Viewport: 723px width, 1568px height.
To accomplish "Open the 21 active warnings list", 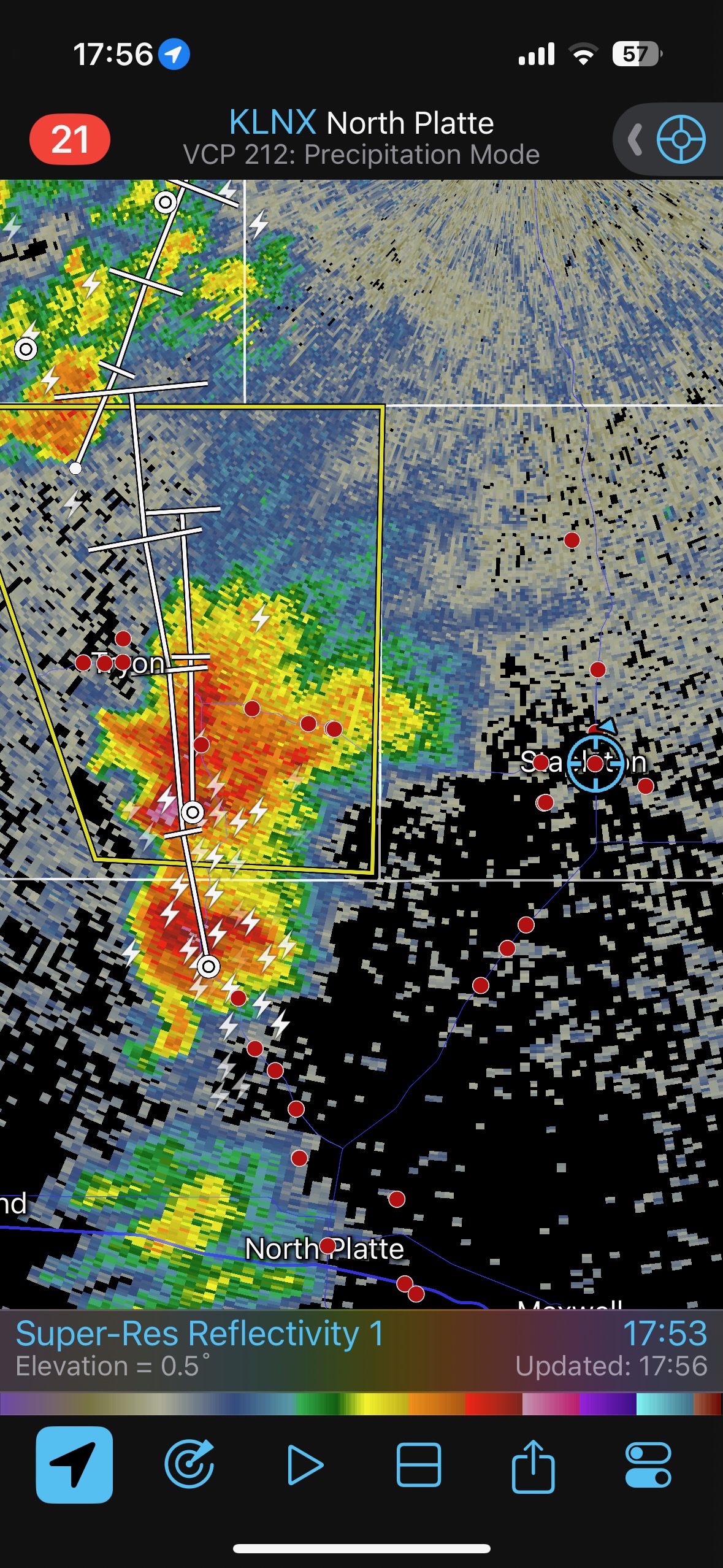I will [70, 139].
